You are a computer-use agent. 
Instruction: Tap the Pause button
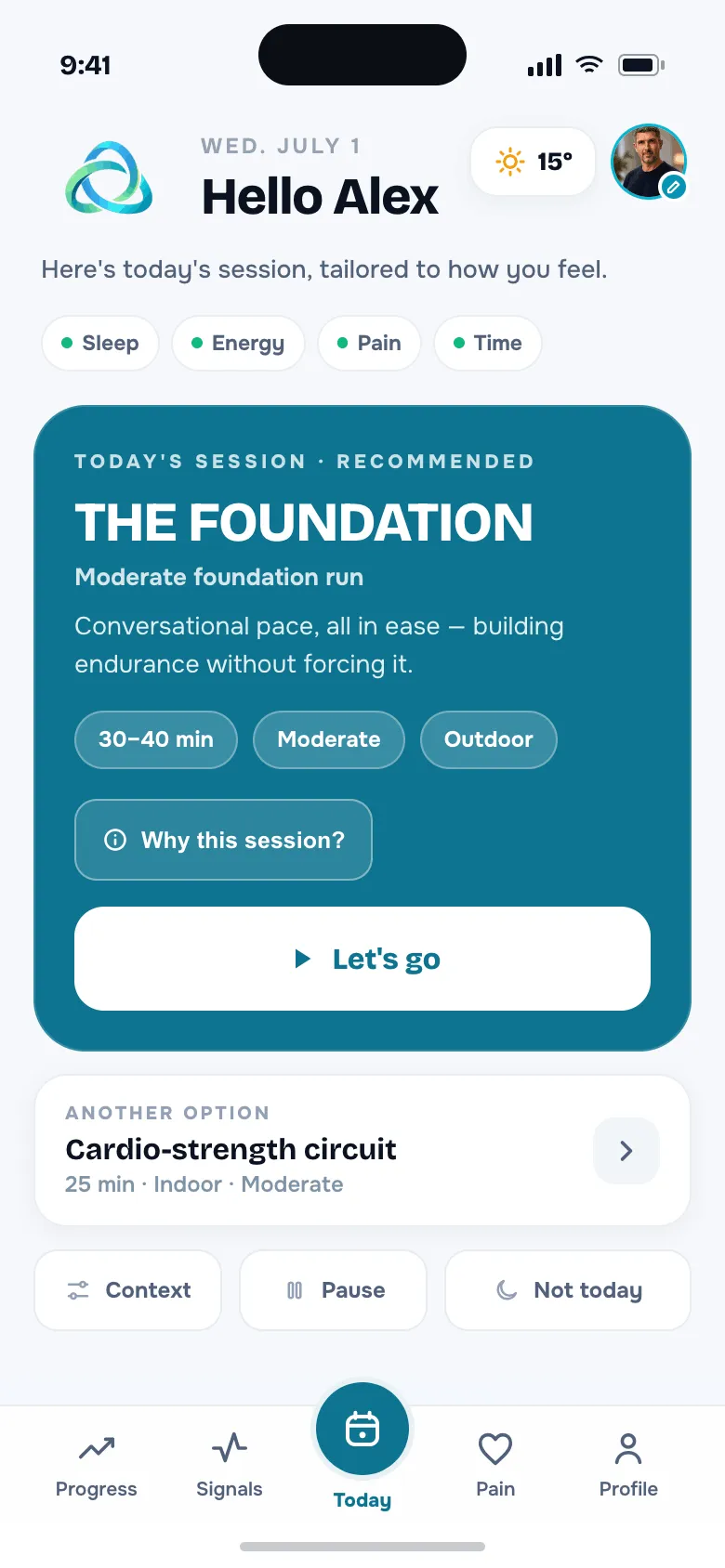click(333, 1290)
